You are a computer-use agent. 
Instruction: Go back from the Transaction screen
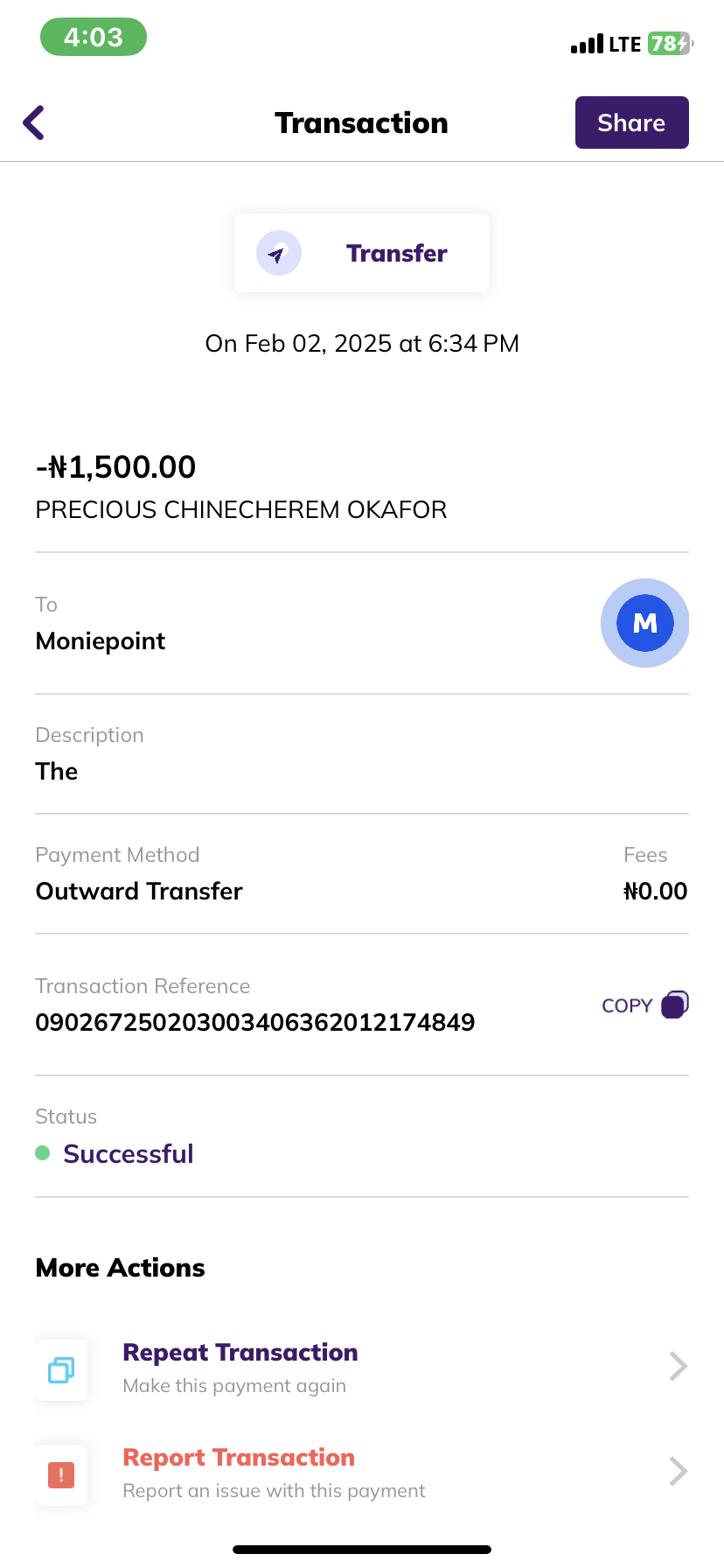34,122
